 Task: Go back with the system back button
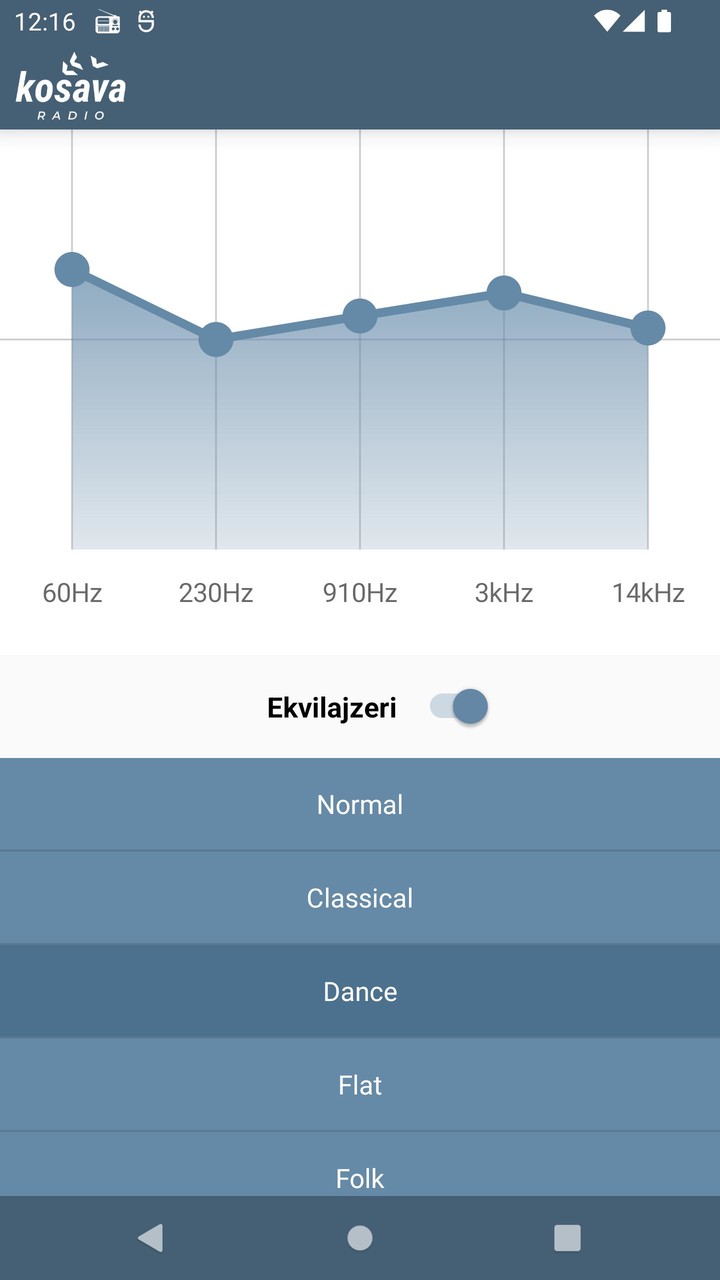click(x=151, y=1238)
